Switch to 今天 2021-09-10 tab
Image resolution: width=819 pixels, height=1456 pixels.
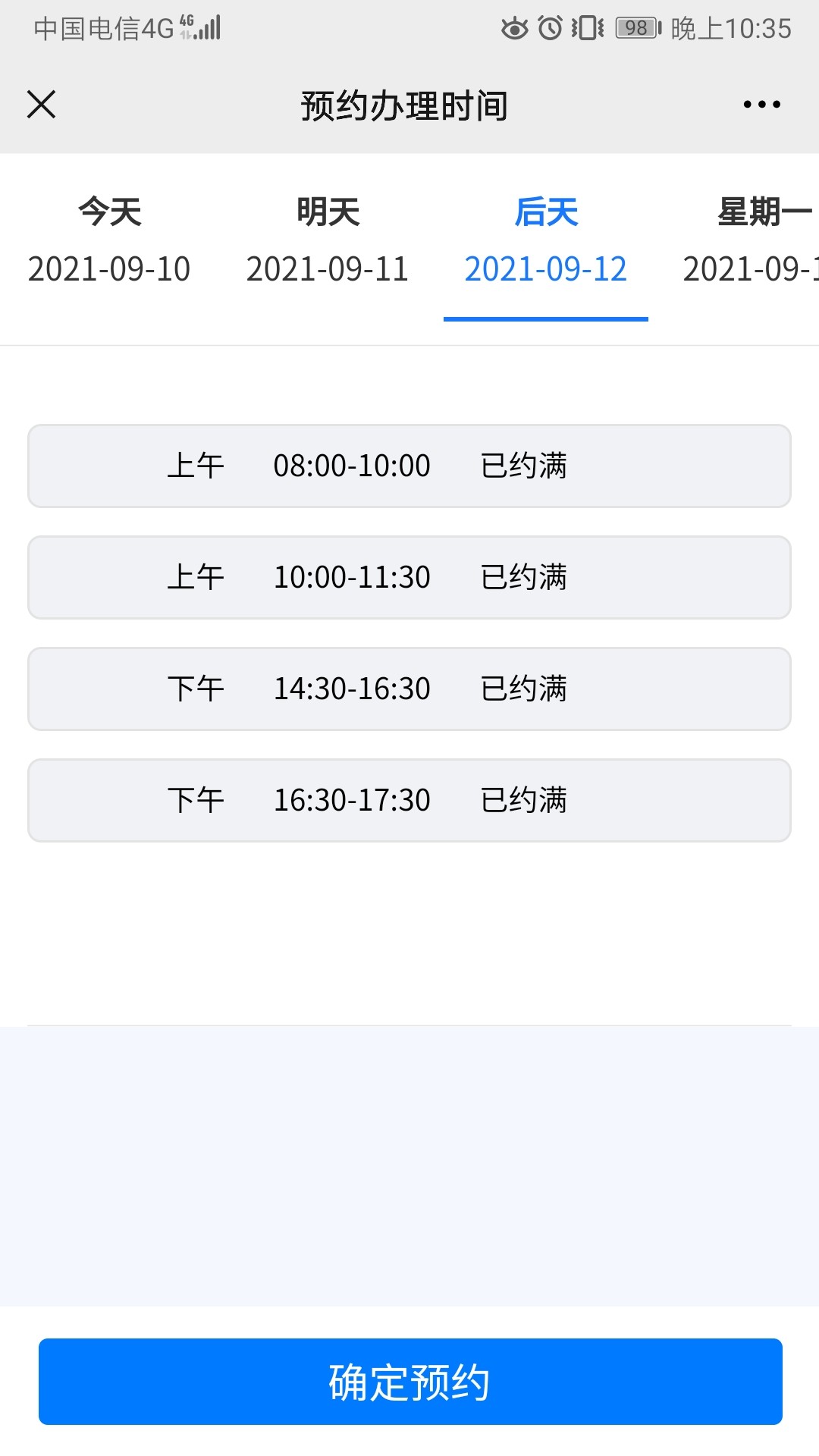point(109,240)
